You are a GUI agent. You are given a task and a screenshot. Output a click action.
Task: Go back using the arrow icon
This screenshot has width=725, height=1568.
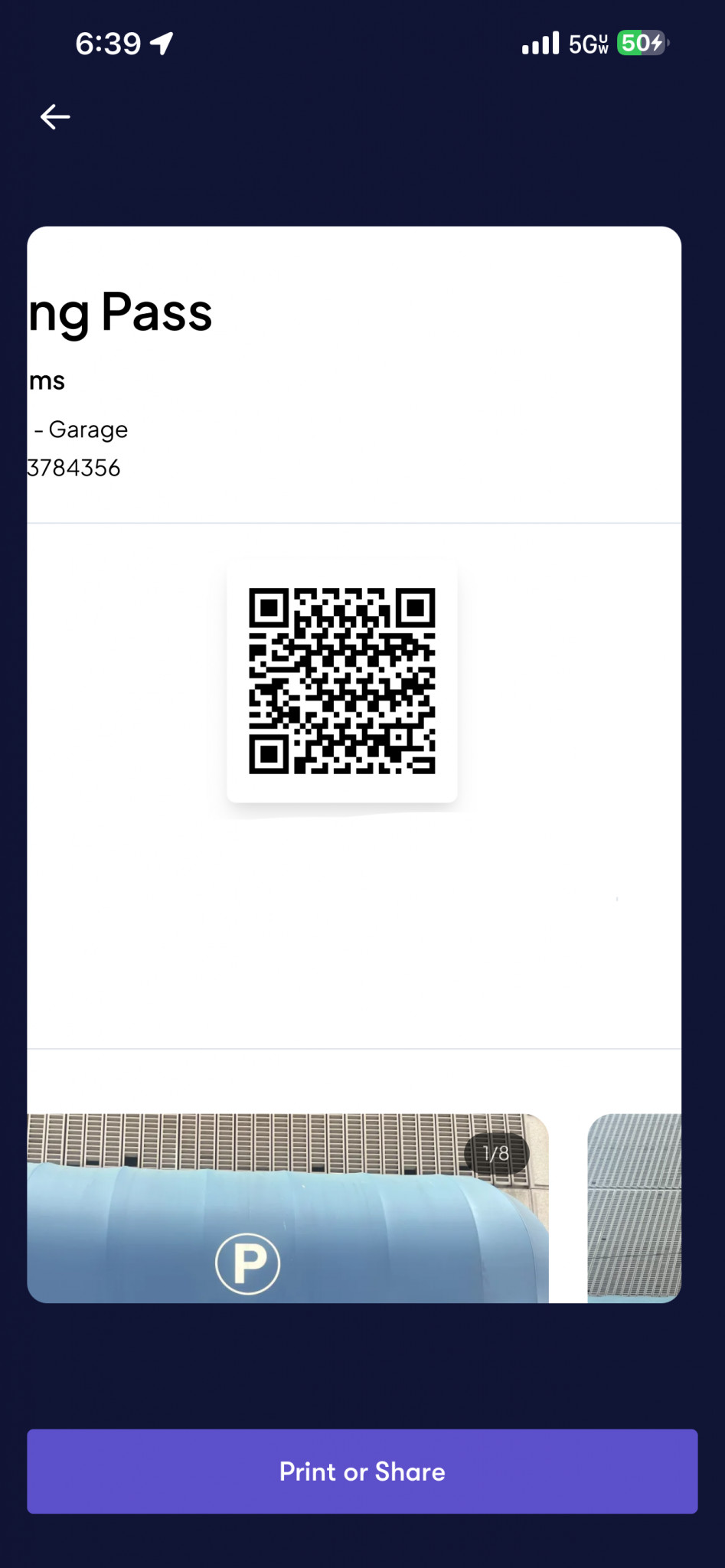click(55, 117)
